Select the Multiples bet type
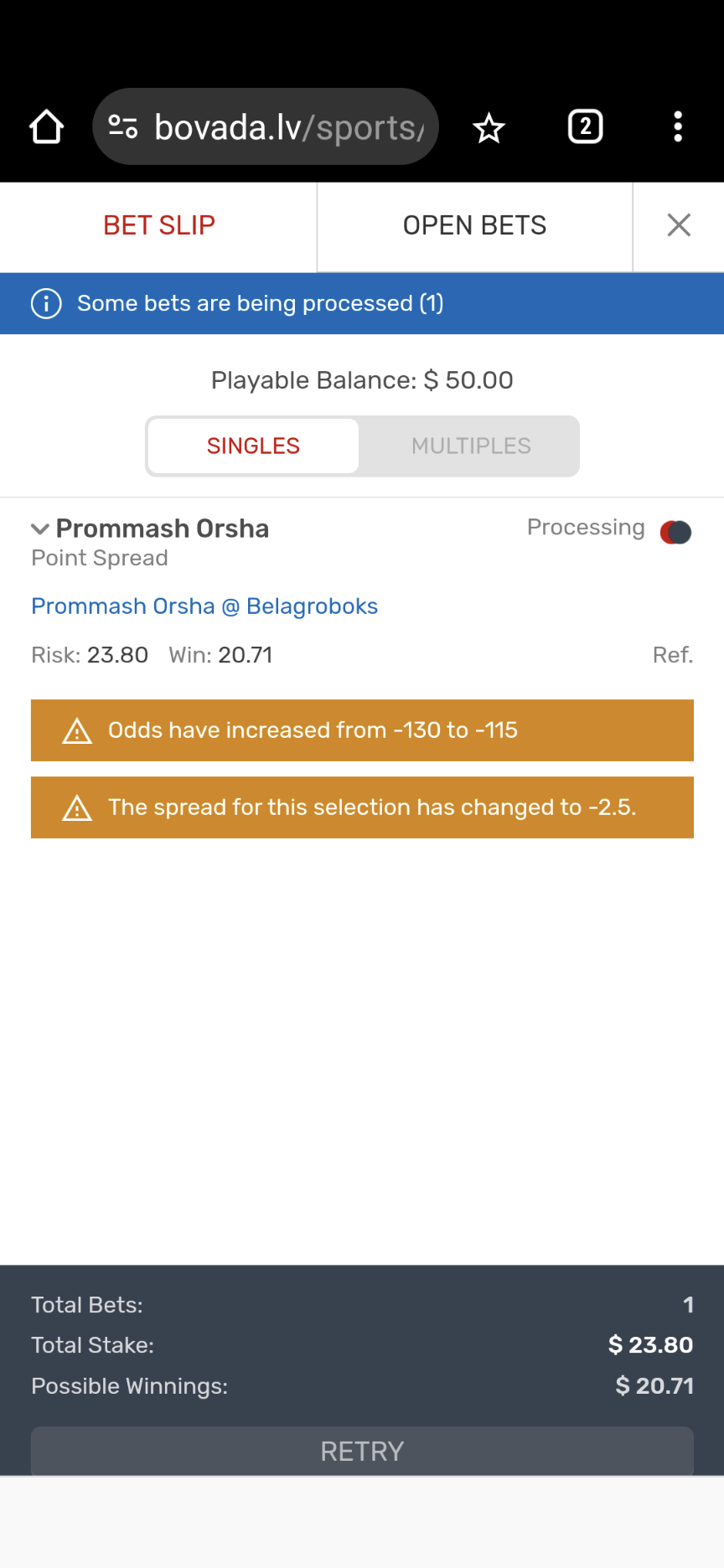724x1568 pixels. pyautogui.click(x=471, y=446)
